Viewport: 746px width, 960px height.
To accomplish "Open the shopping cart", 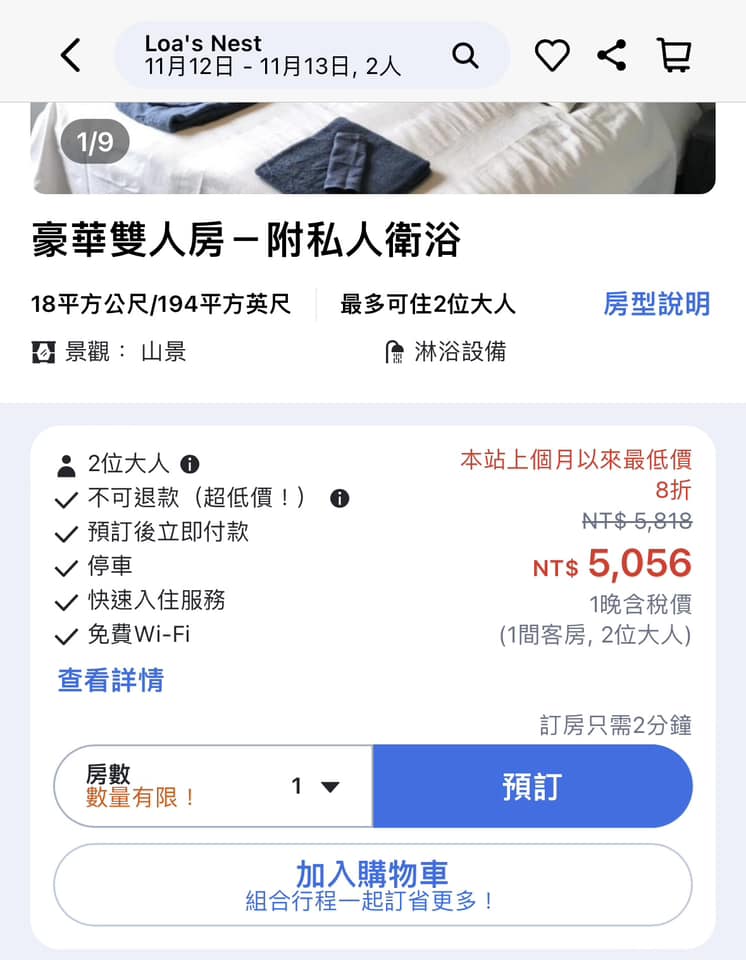I will point(674,56).
